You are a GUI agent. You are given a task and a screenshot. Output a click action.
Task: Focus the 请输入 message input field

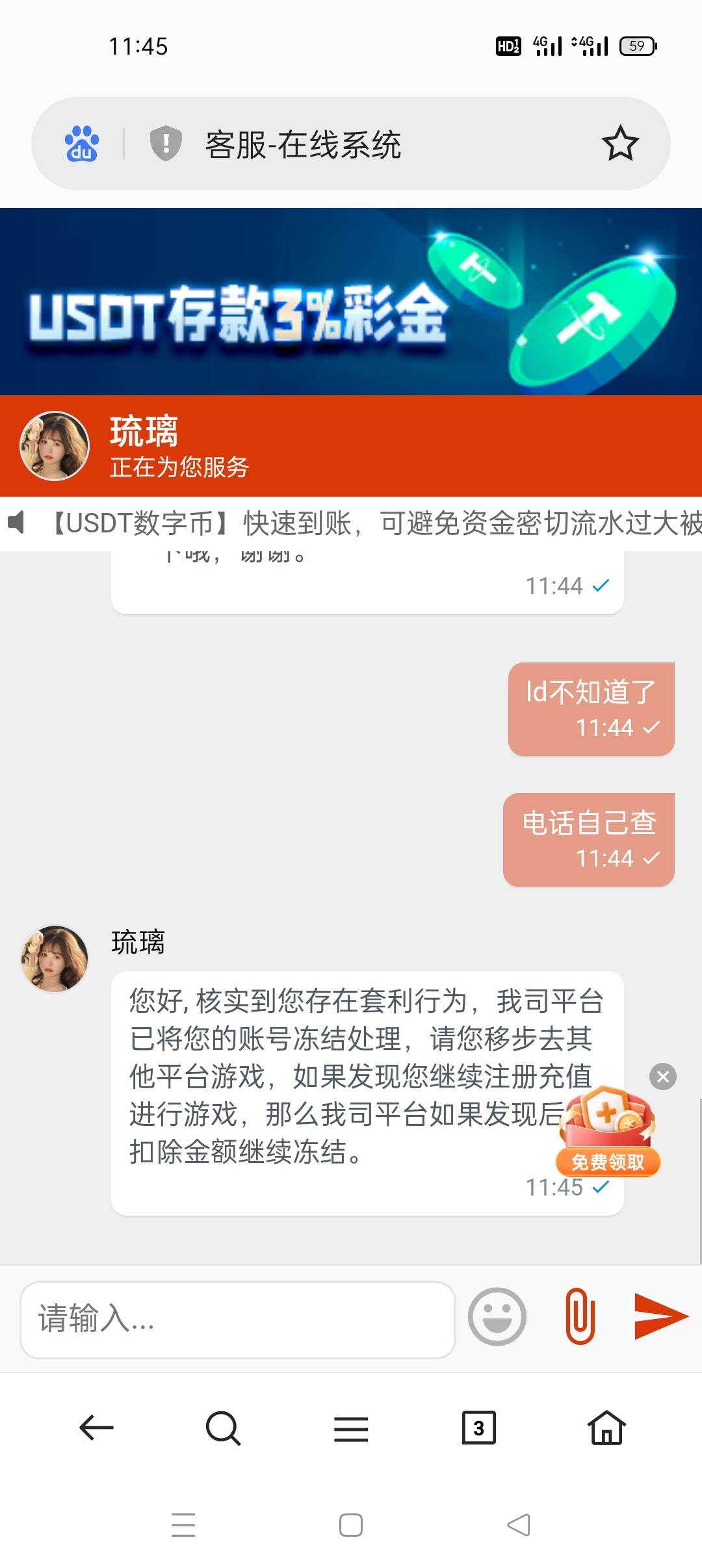(x=238, y=1320)
